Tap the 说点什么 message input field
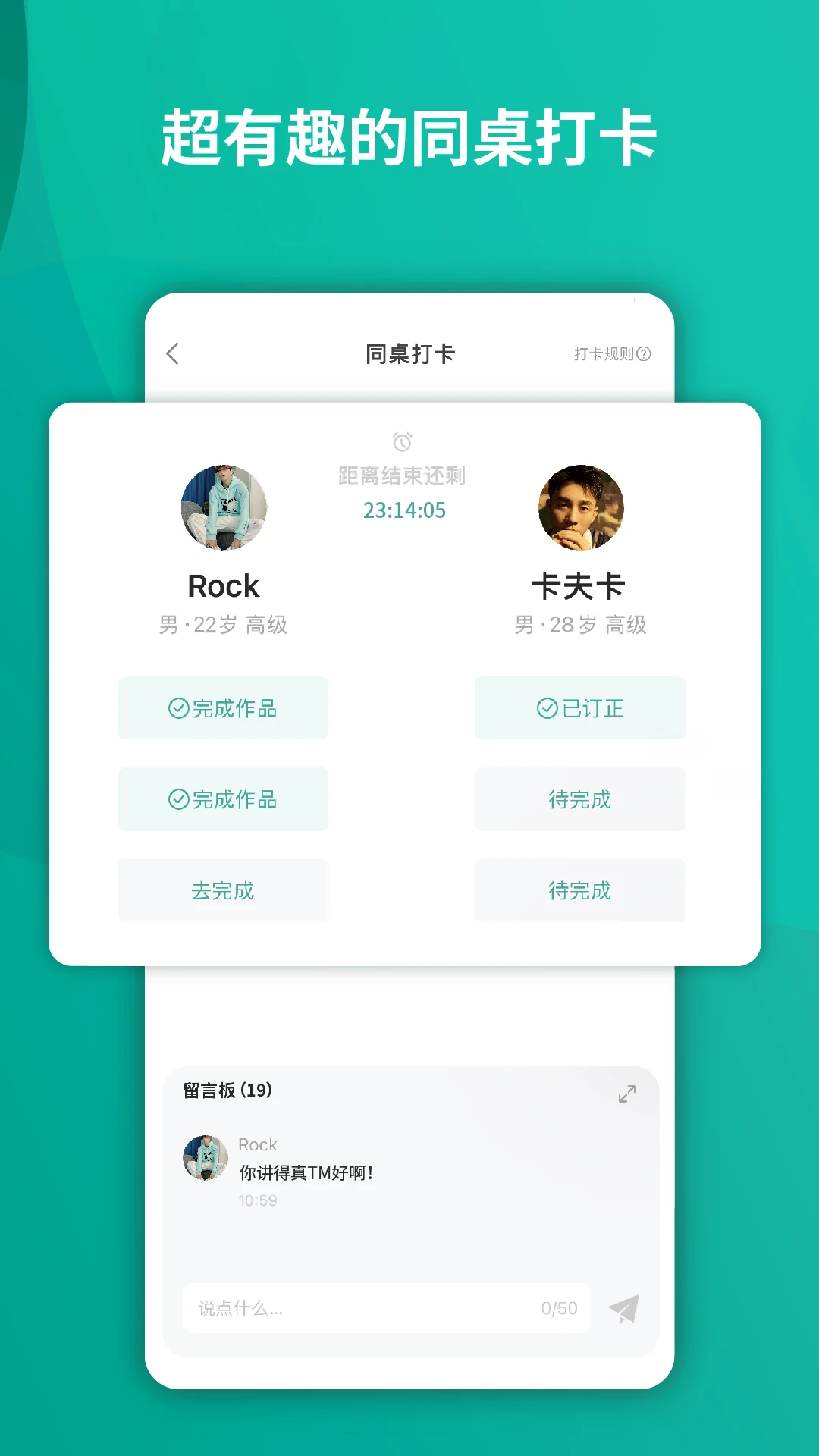 pos(303,1308)
